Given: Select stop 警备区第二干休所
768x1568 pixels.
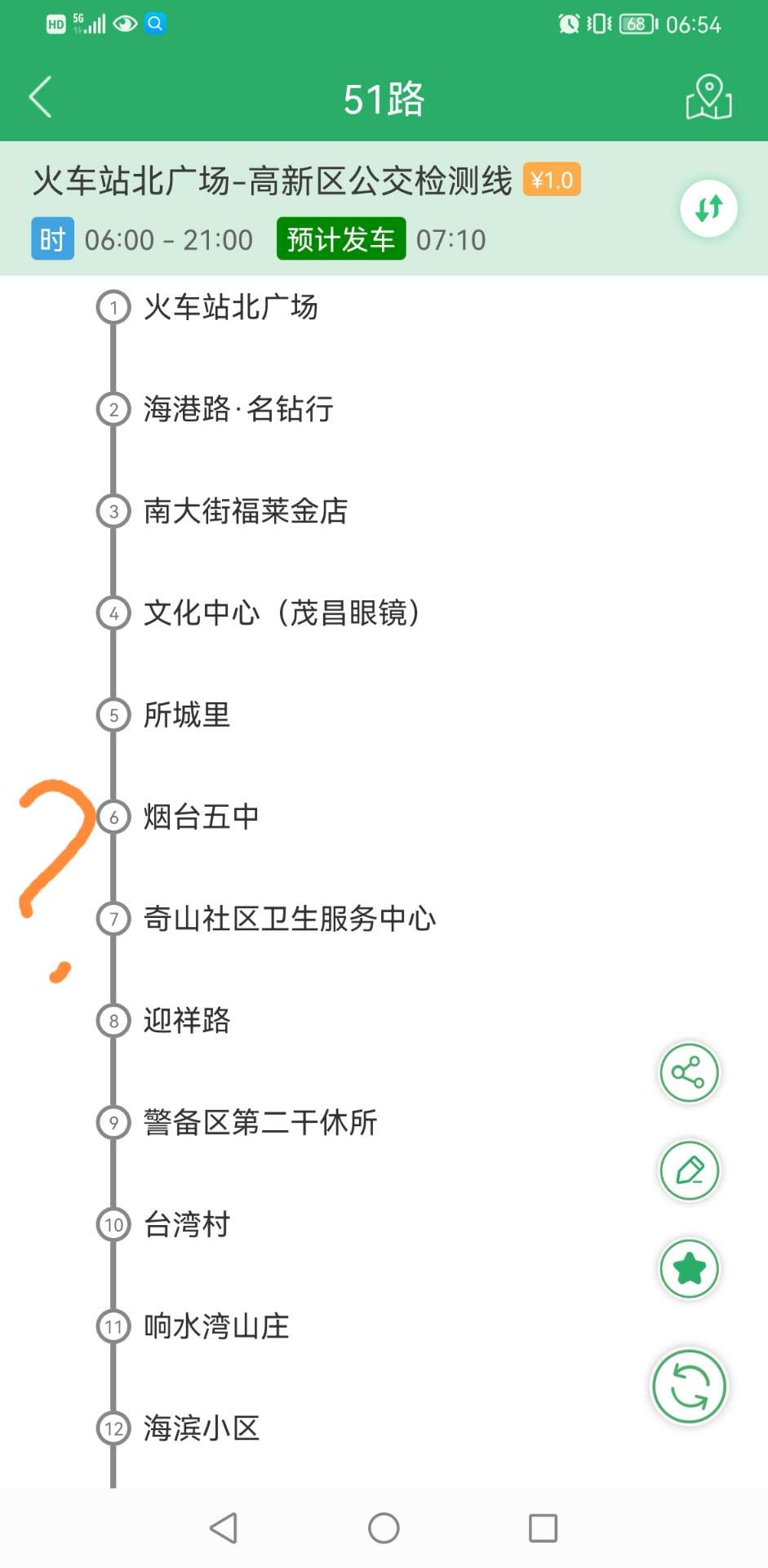Looking at the screenshot, I should [260, 1122].
